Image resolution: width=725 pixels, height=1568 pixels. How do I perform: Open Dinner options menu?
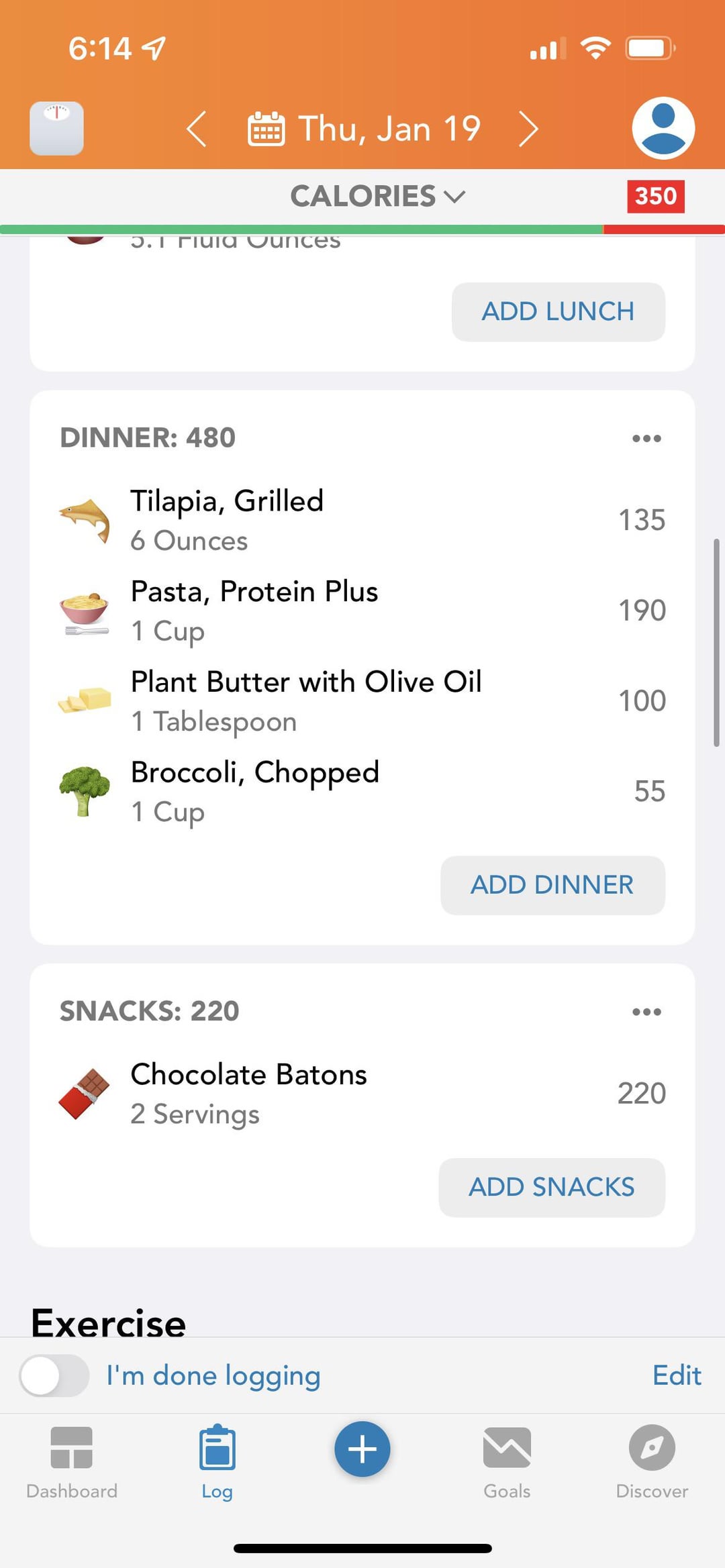pyautogui.click(x=646, y=438)
